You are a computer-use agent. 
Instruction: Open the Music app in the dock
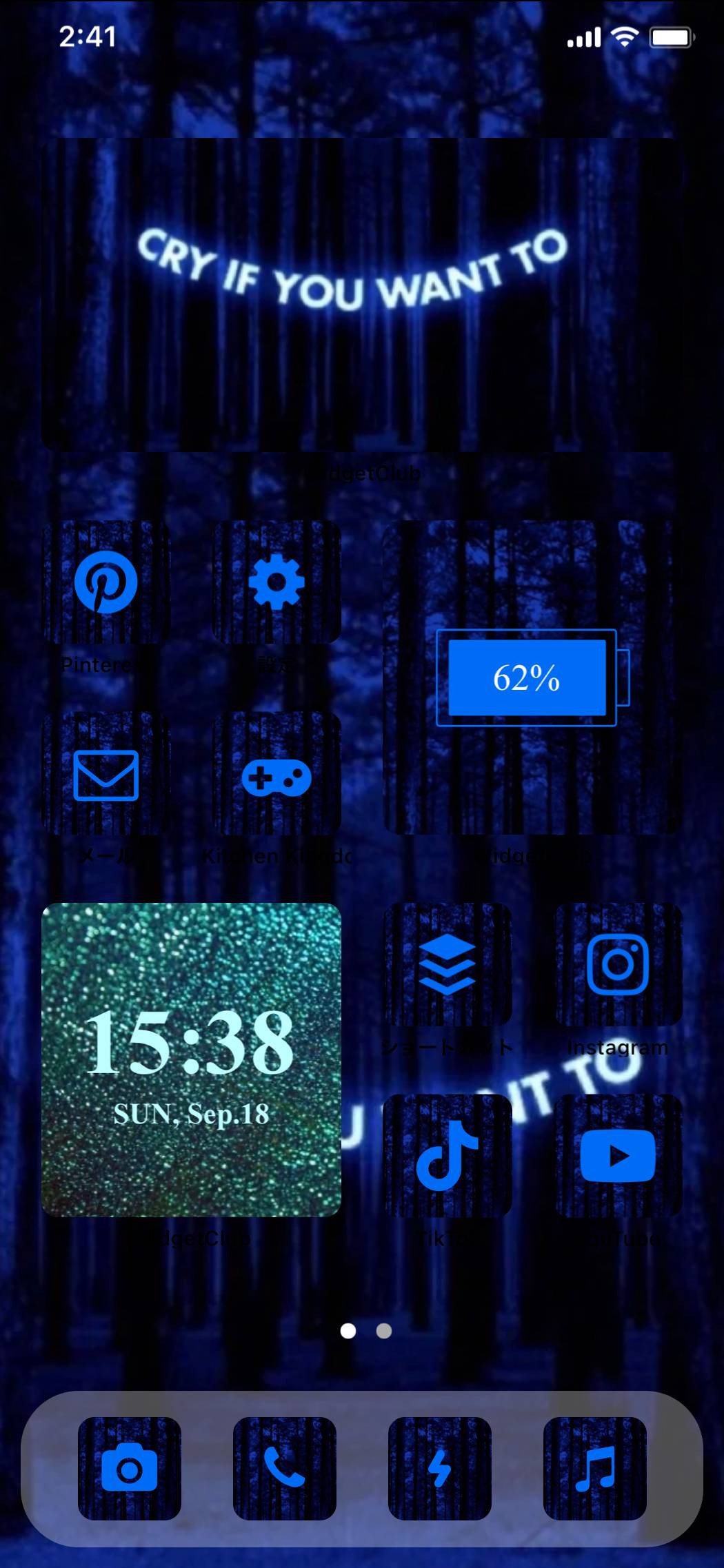(x=594, y=1468)
